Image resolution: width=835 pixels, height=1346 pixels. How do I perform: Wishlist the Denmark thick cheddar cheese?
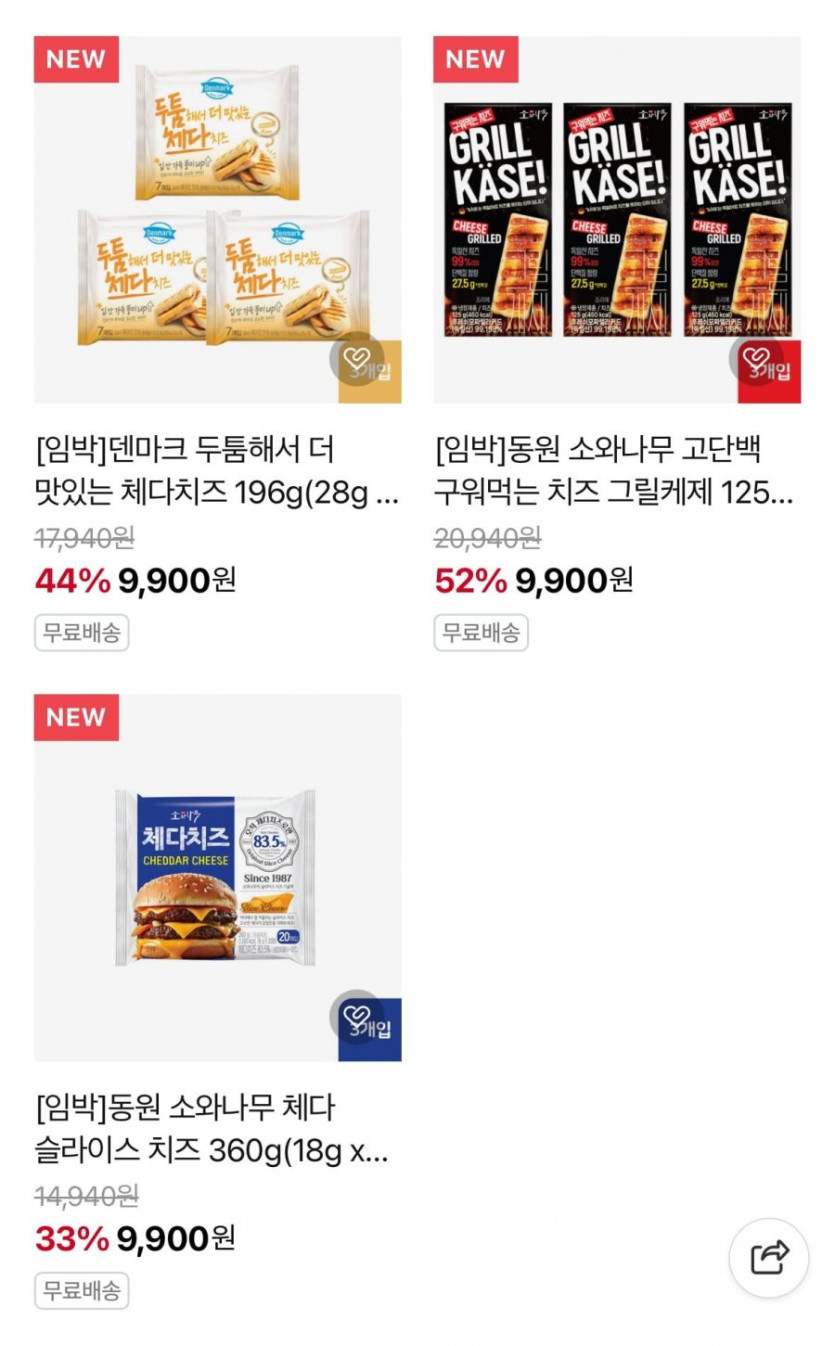click(x=356, y=358)
